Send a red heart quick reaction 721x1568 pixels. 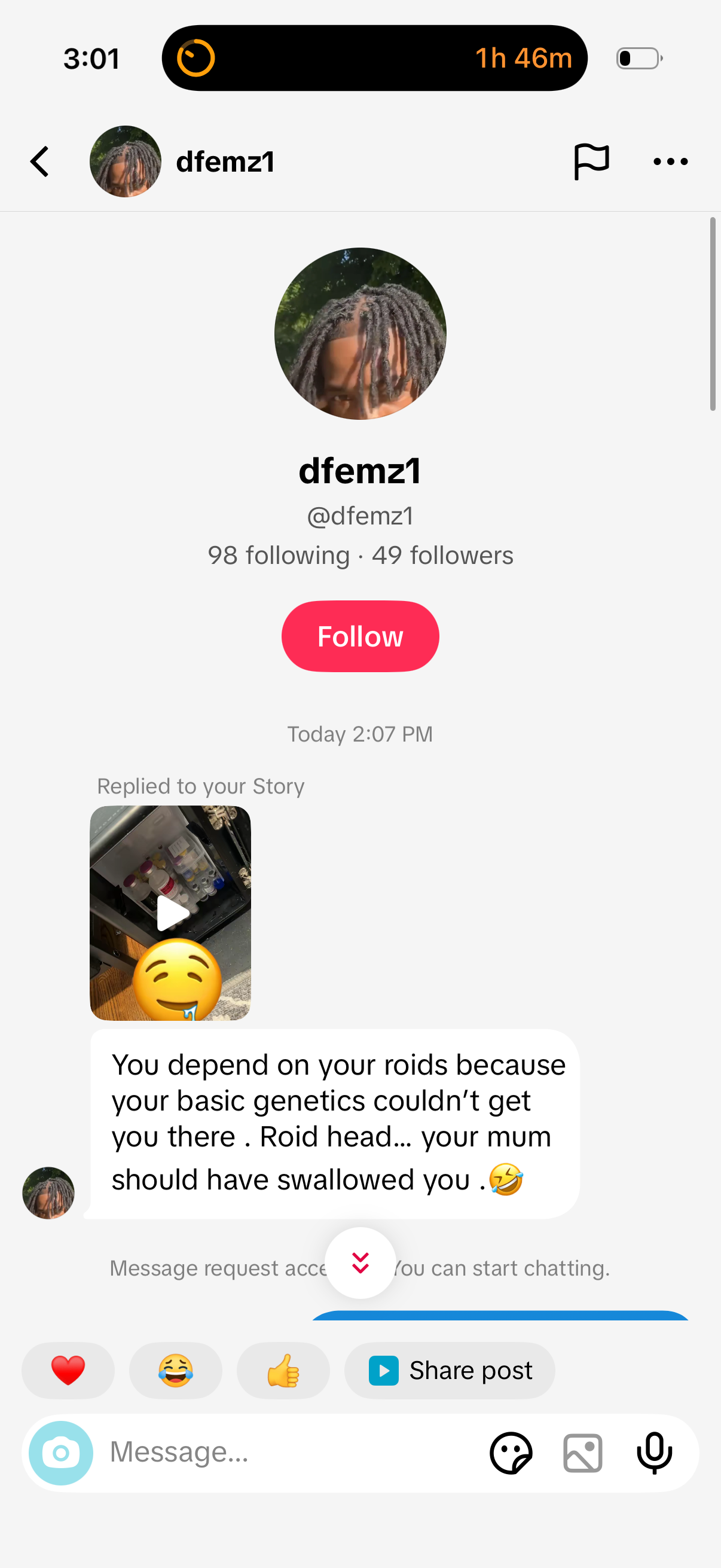pyautogui.click(x=68, y=1370)
